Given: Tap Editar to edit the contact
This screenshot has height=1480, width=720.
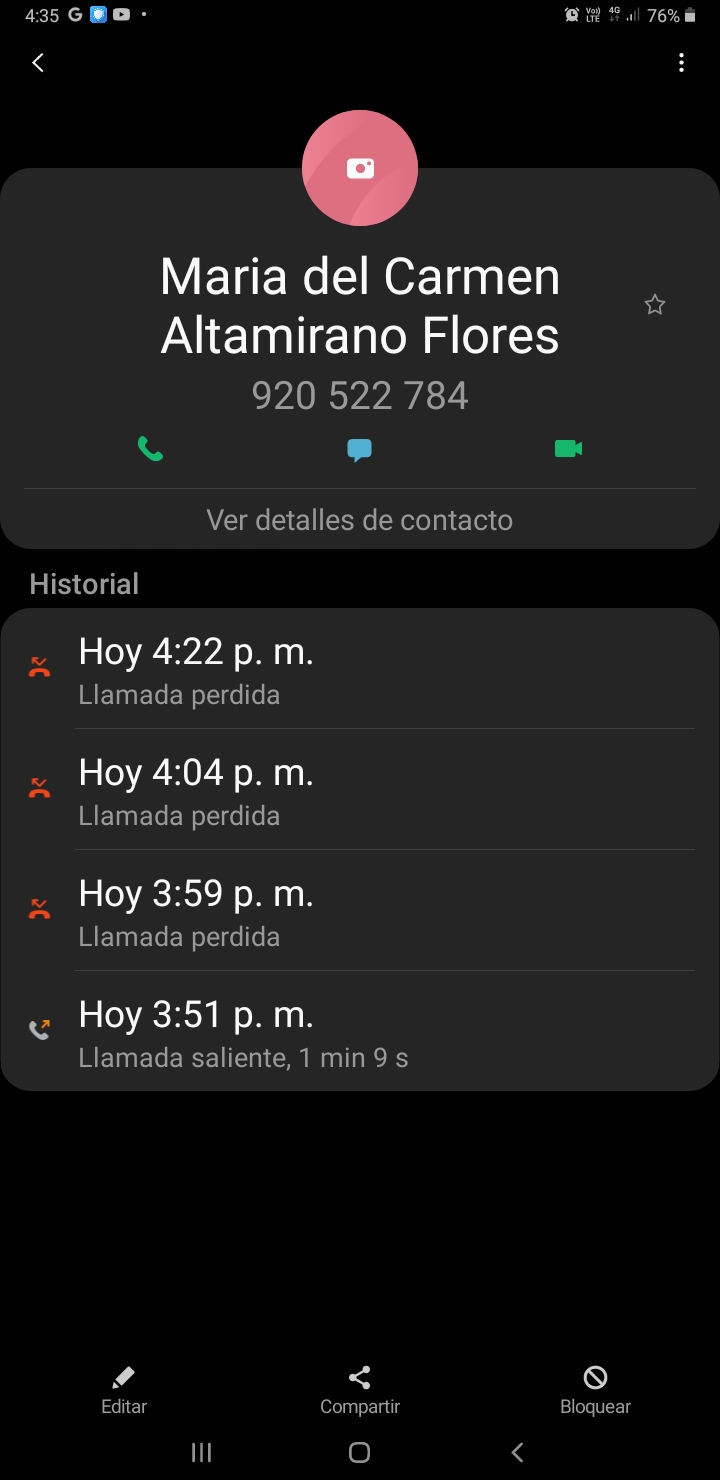Looking at the screenshot, I should pyautogui.click(x=124, y=1390).
